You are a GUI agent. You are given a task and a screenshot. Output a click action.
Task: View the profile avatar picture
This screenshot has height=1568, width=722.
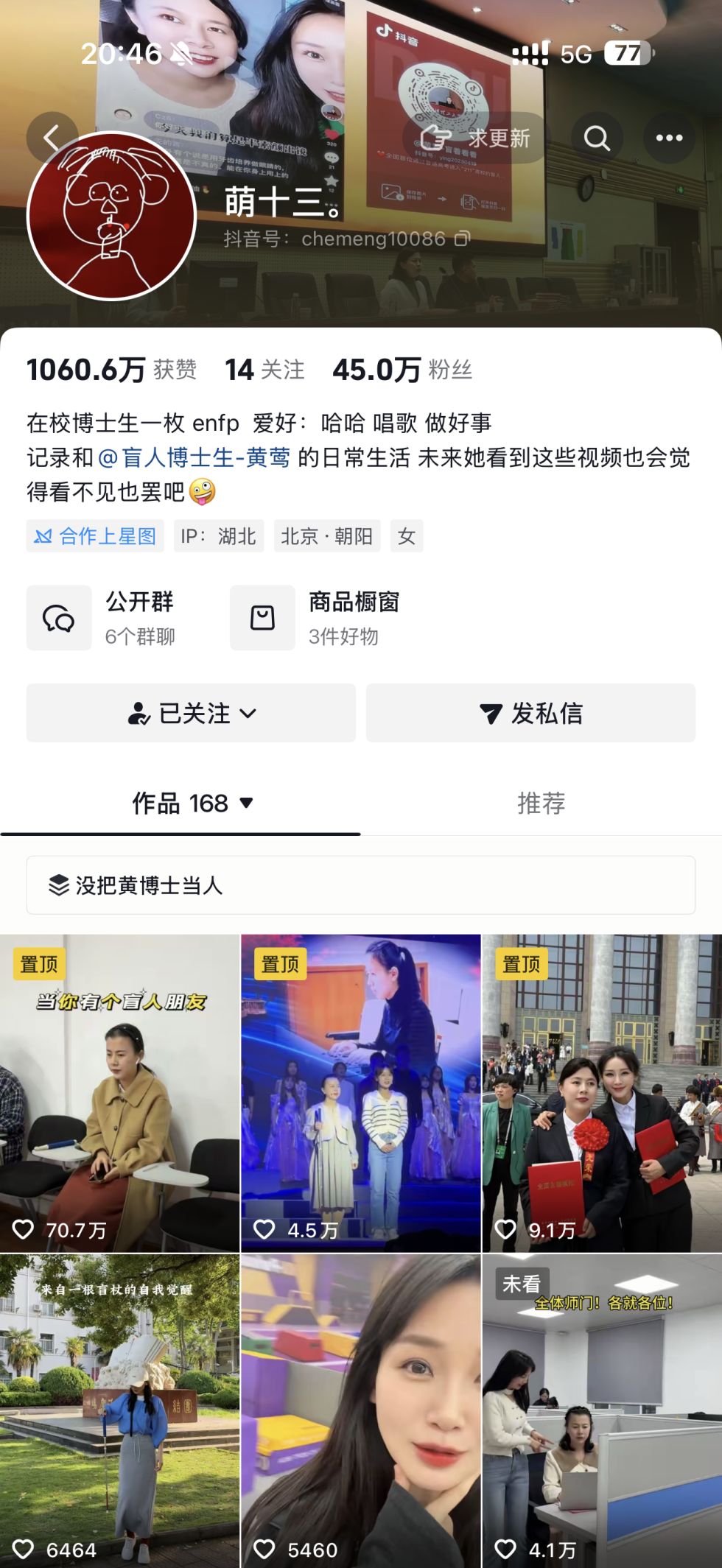(111, 216)
